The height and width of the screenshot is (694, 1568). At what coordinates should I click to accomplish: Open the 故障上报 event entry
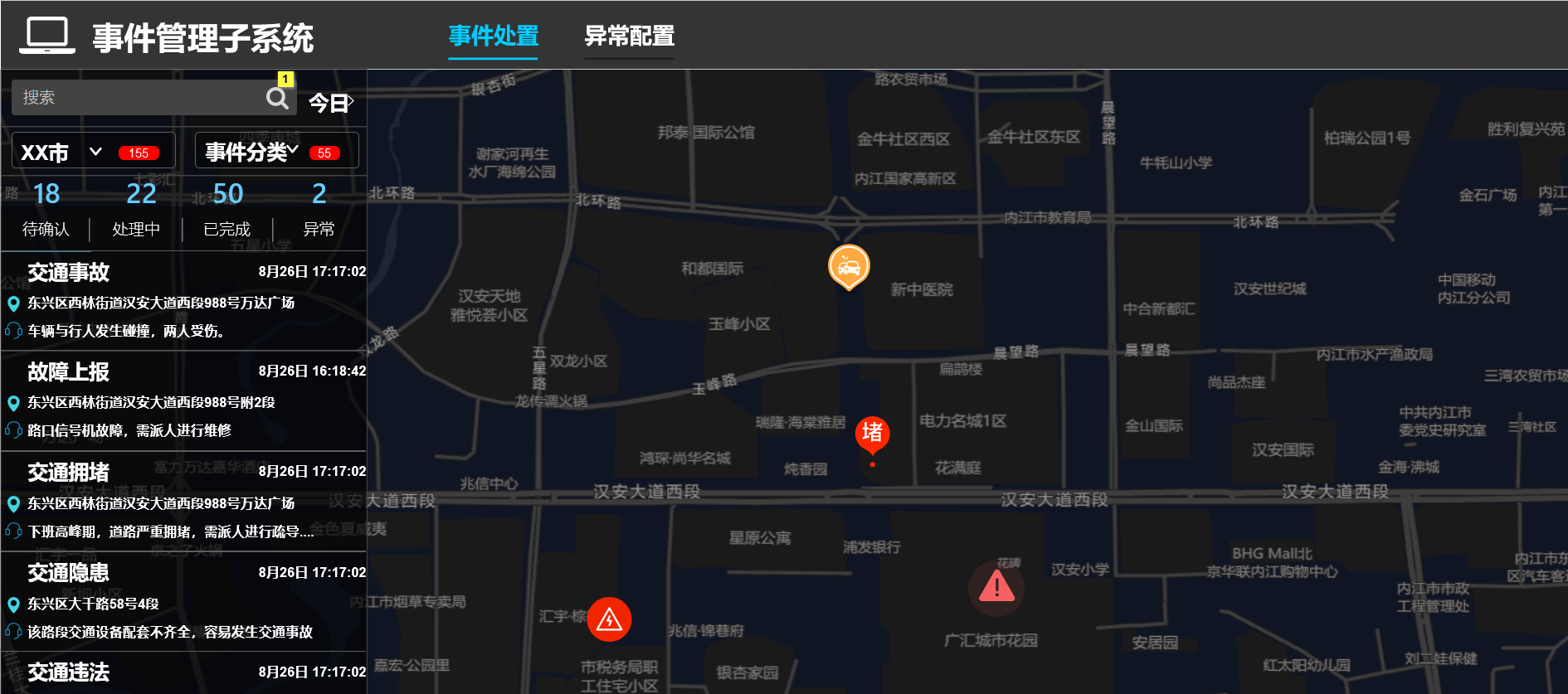[184, 400]
